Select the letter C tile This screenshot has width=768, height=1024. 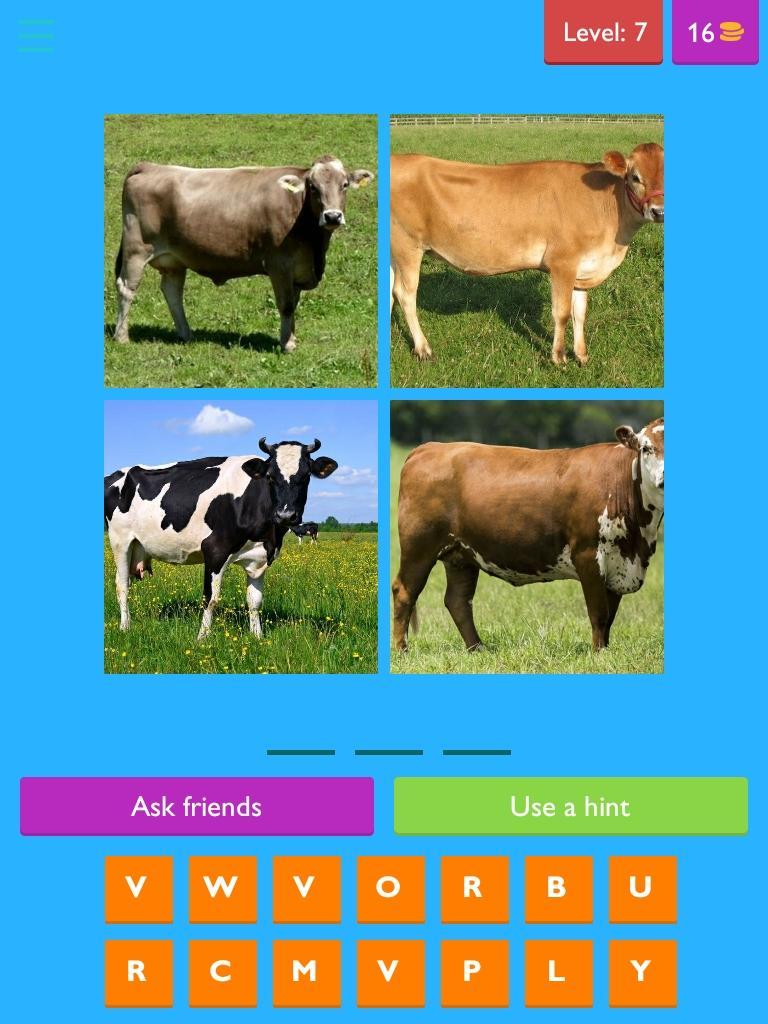(x=222, y=971)
